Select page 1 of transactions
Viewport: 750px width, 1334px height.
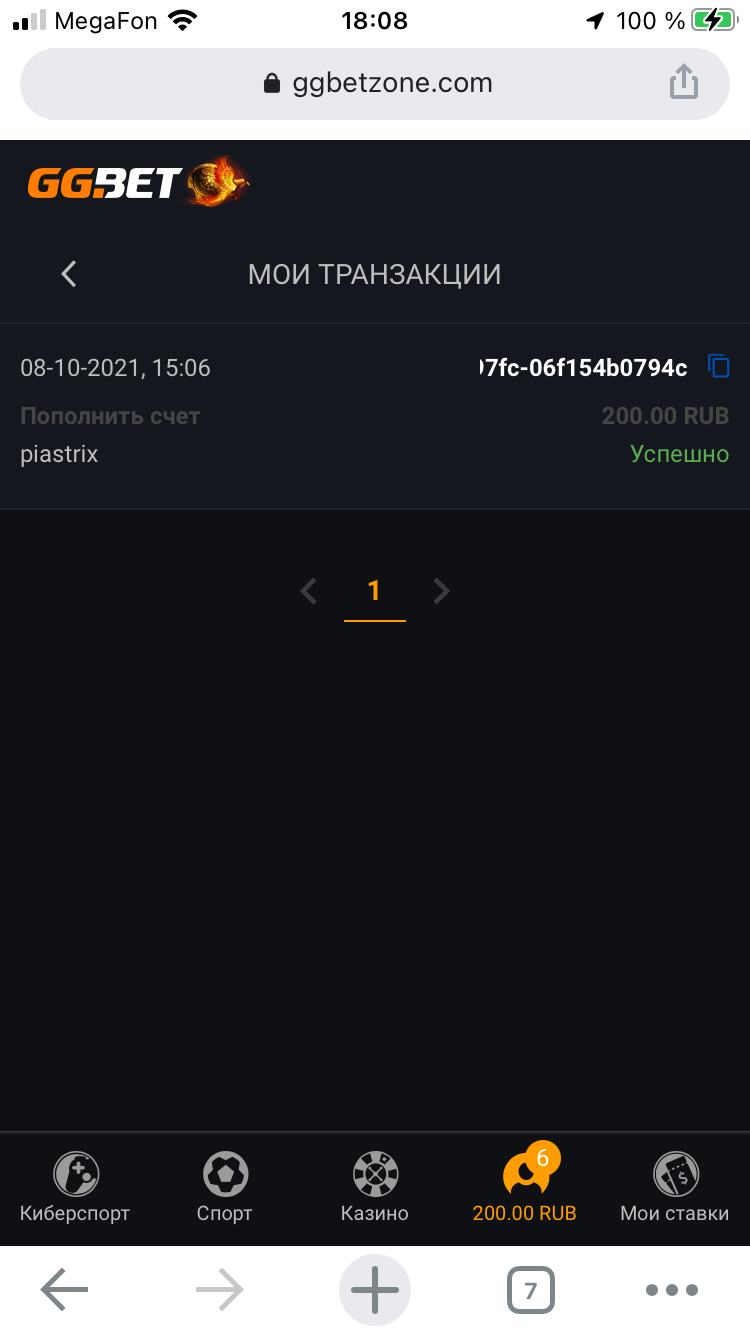point(374,592)
